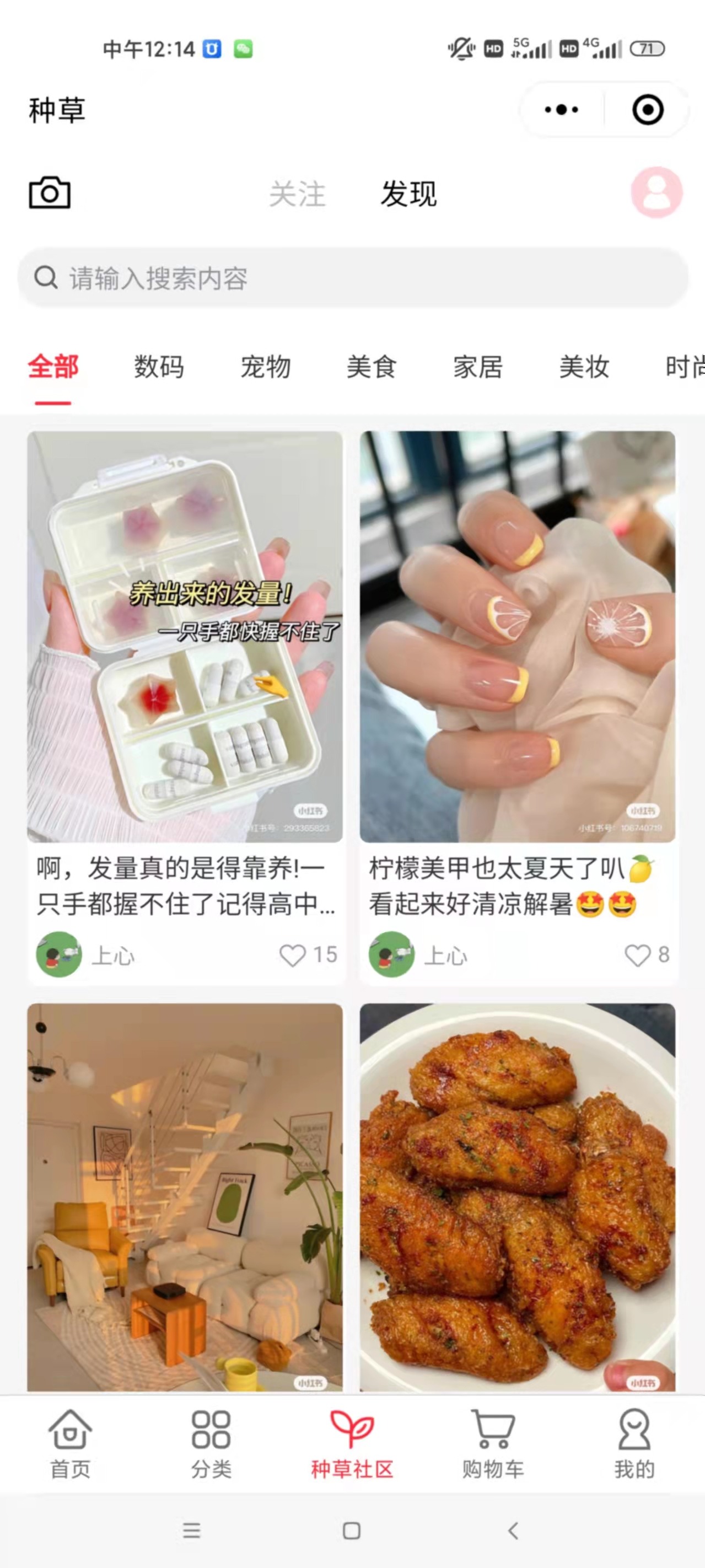Screen dimensions: 705x1568
Task: Open the pink profile avatar
Action: (656, 192)
